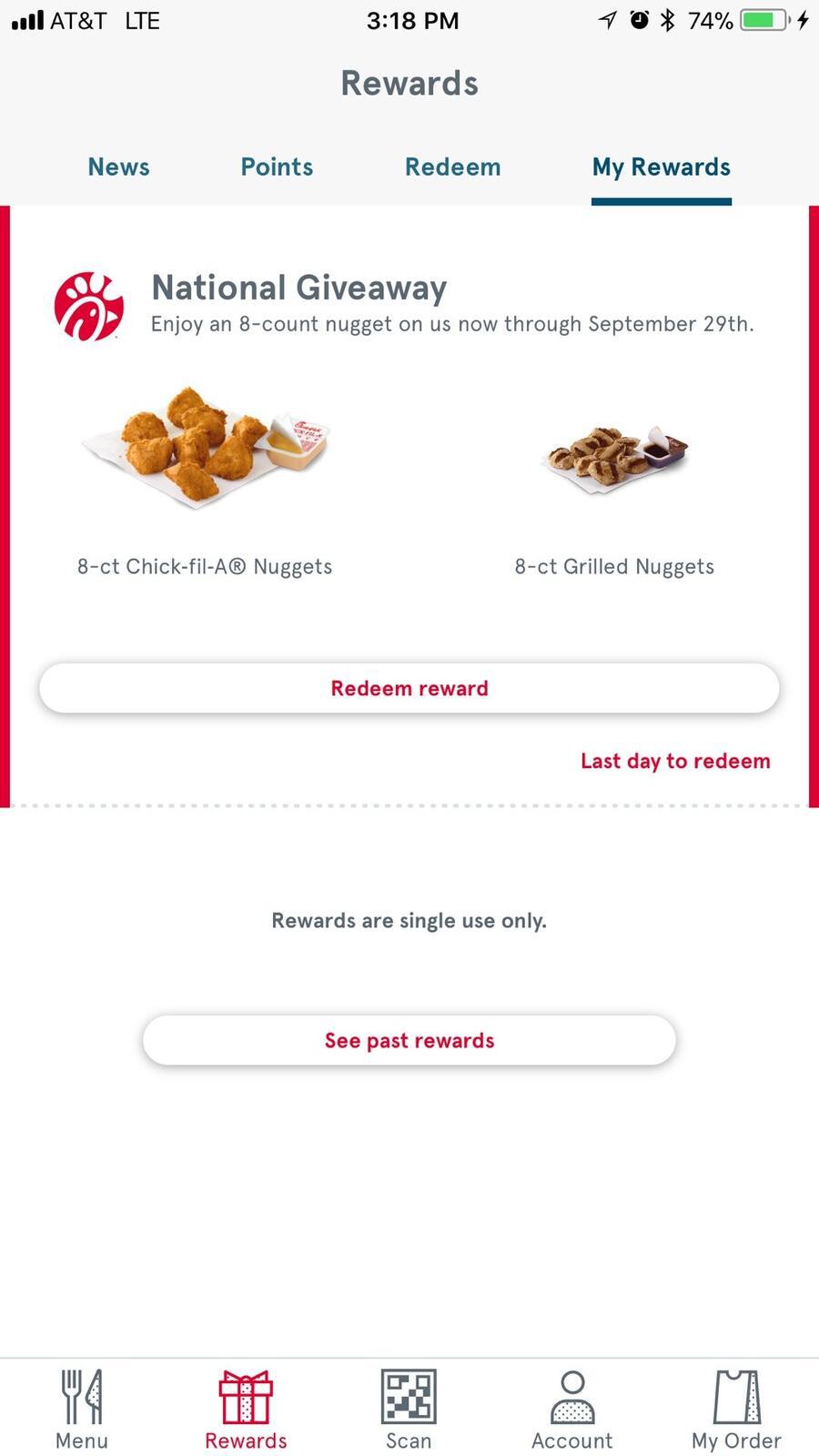This screenshot has width=819, height=1456.
Task: Open the Scan tab
Action: pos(409,1409)
